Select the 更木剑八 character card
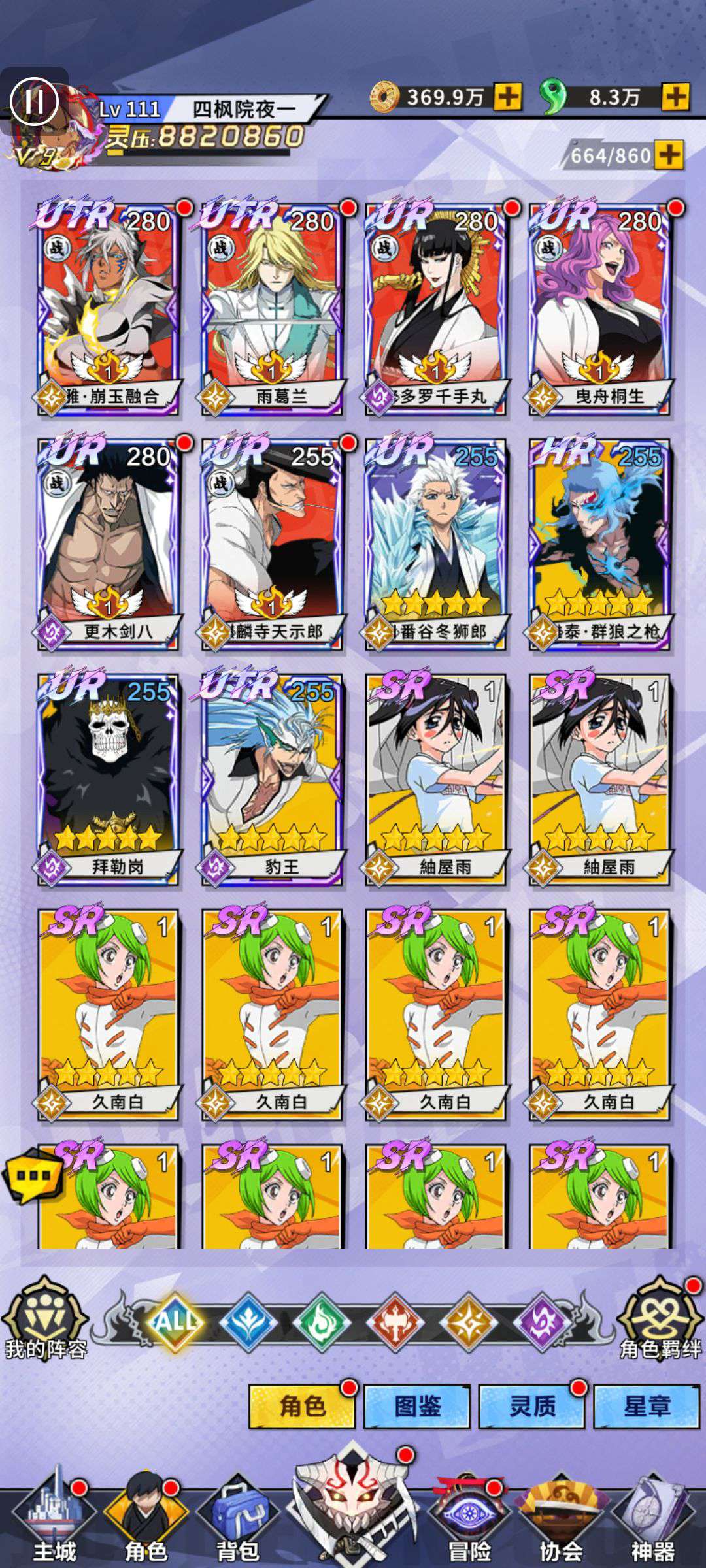 pos(109,544)
